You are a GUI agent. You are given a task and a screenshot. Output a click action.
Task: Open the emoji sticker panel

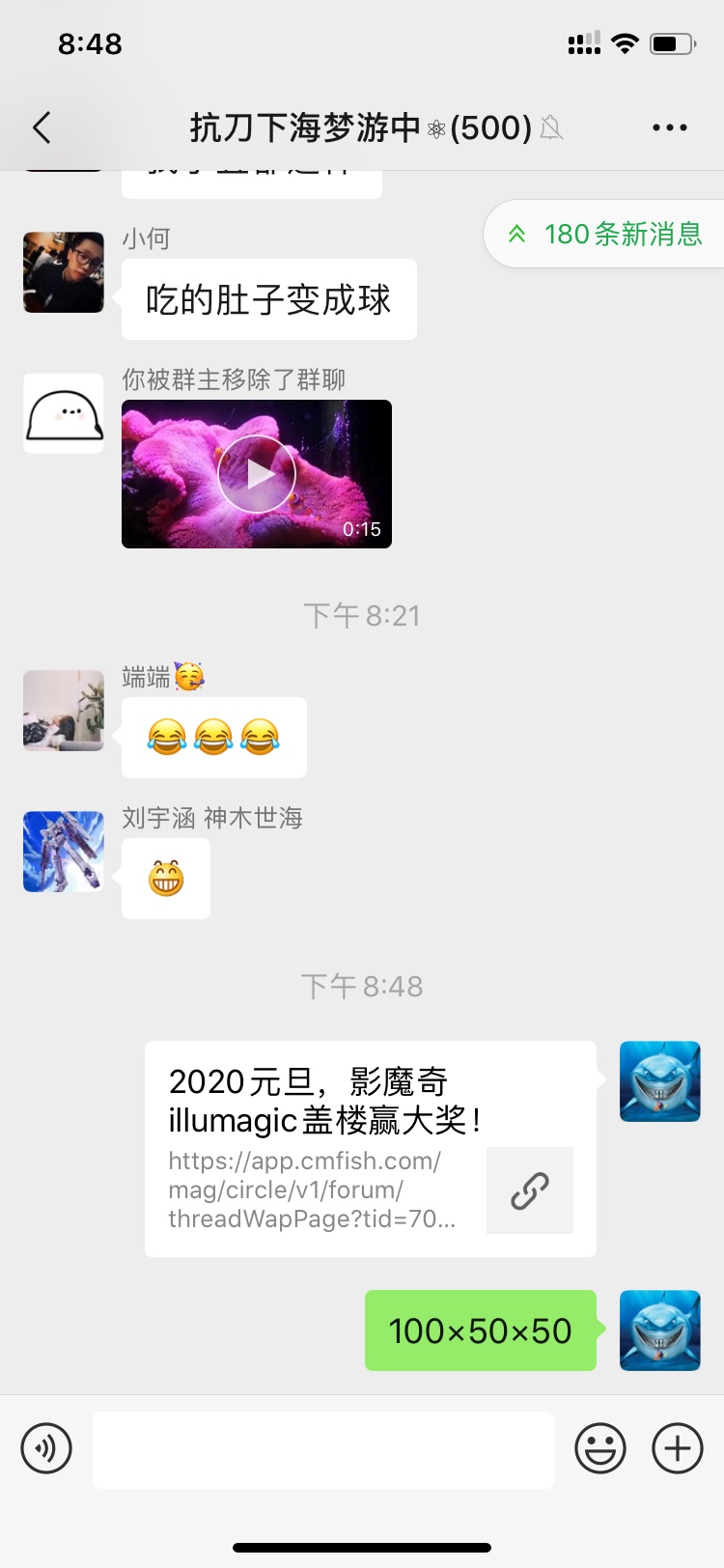600,1448
